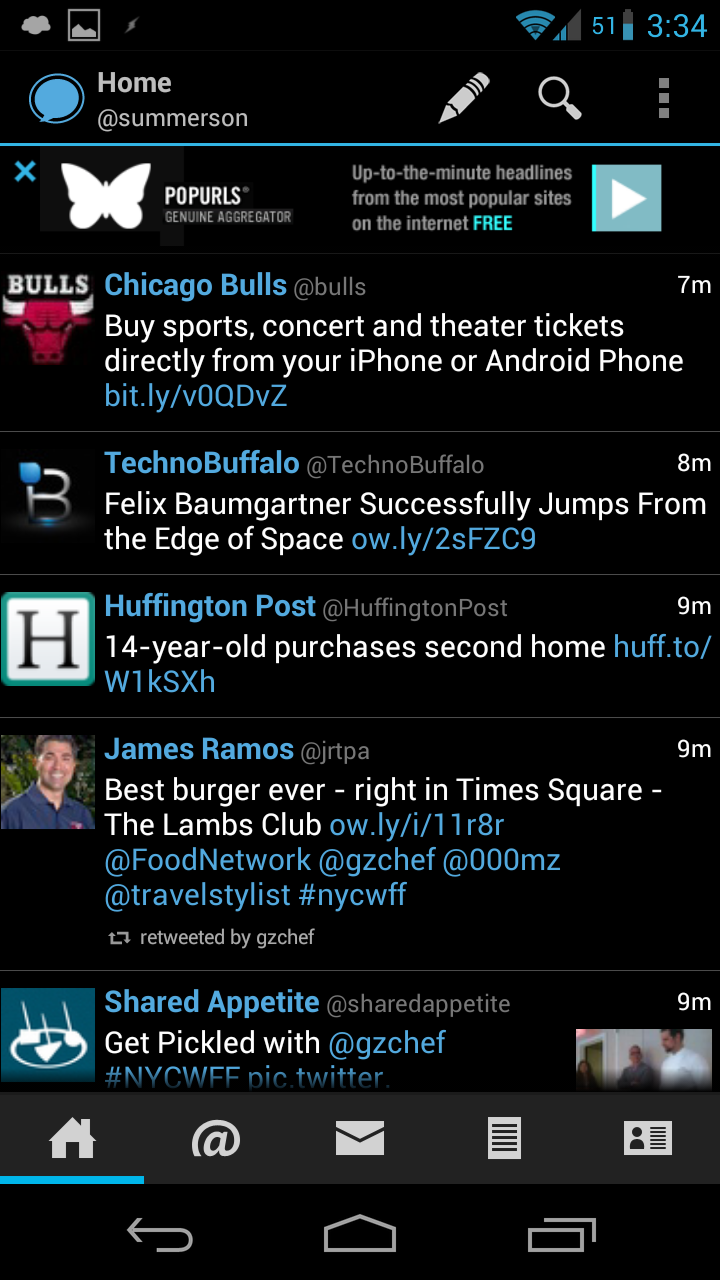720x1280 pixels.
Task: Open Chicago Bulls profile name
Action: (196, 285)
